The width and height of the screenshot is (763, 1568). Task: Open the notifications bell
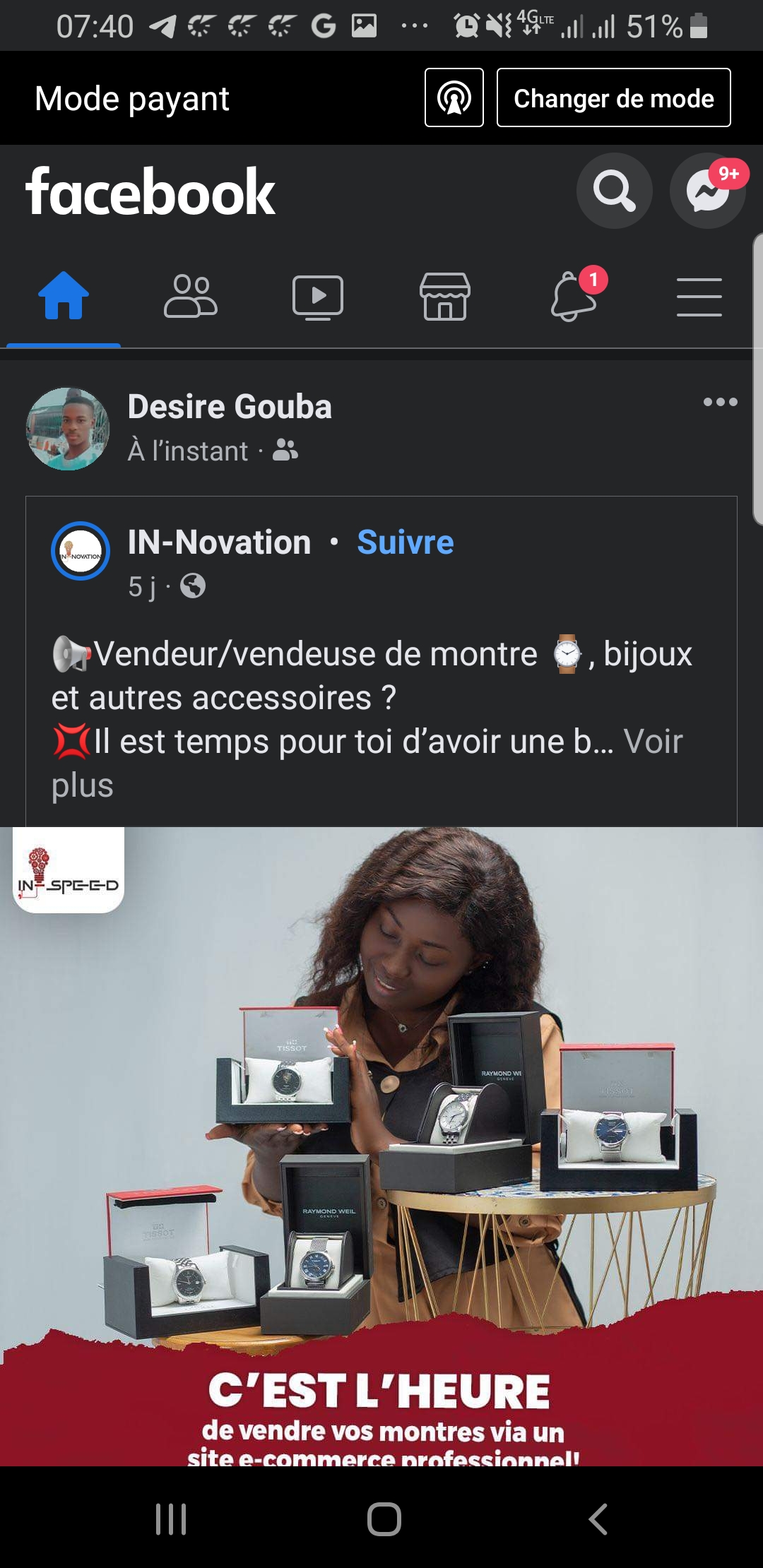(x=573, y=297)
